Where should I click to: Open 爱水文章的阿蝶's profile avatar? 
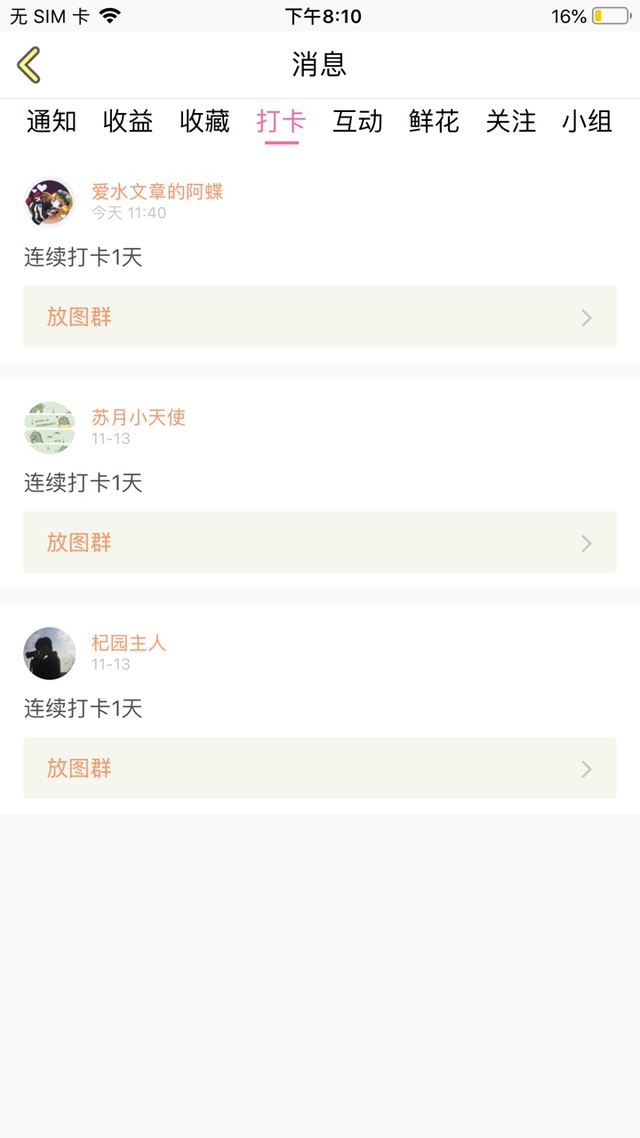coord(49,203)
